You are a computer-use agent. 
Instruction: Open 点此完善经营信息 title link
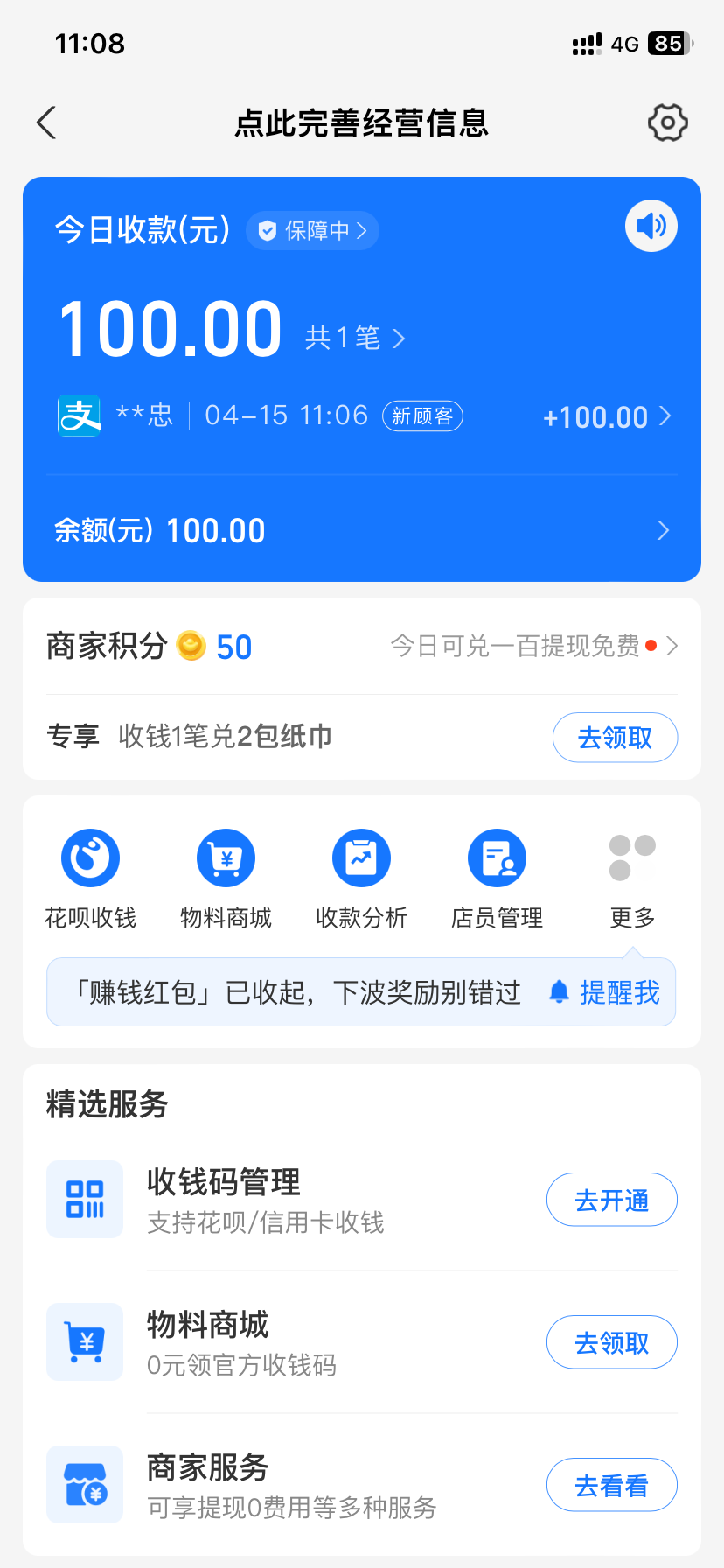tap(361, 122)
